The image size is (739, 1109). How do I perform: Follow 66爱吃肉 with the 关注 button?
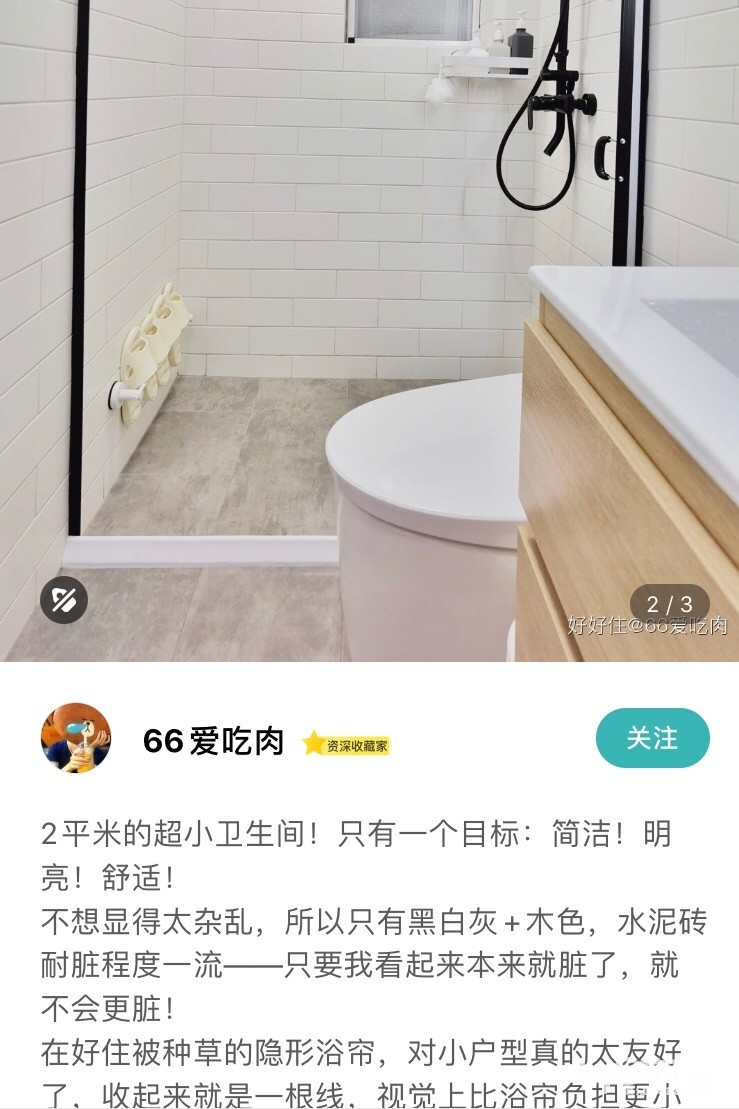(652, 738)
